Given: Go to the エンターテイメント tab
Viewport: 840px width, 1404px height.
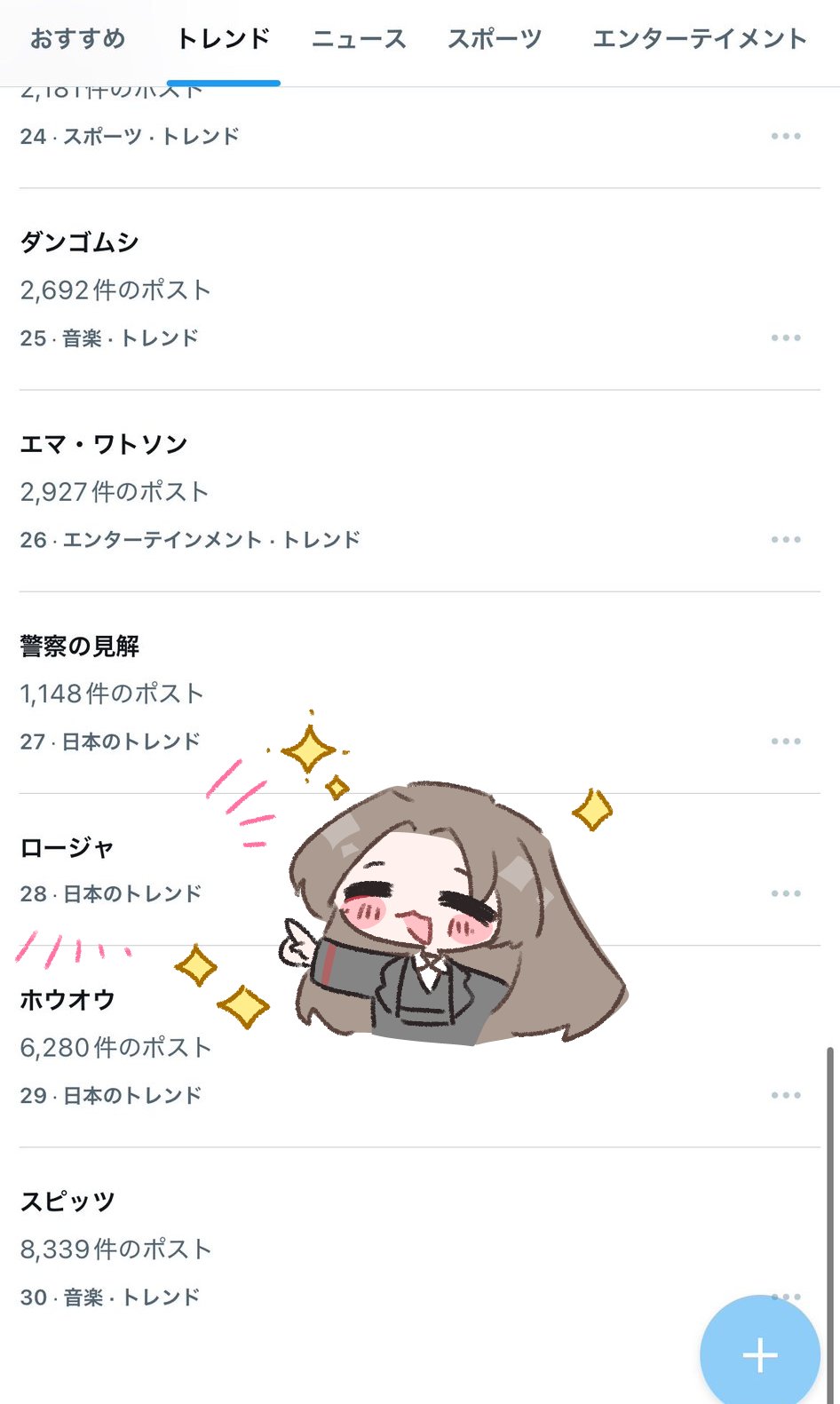Looking at the screenshot, I should click(700, 39).
